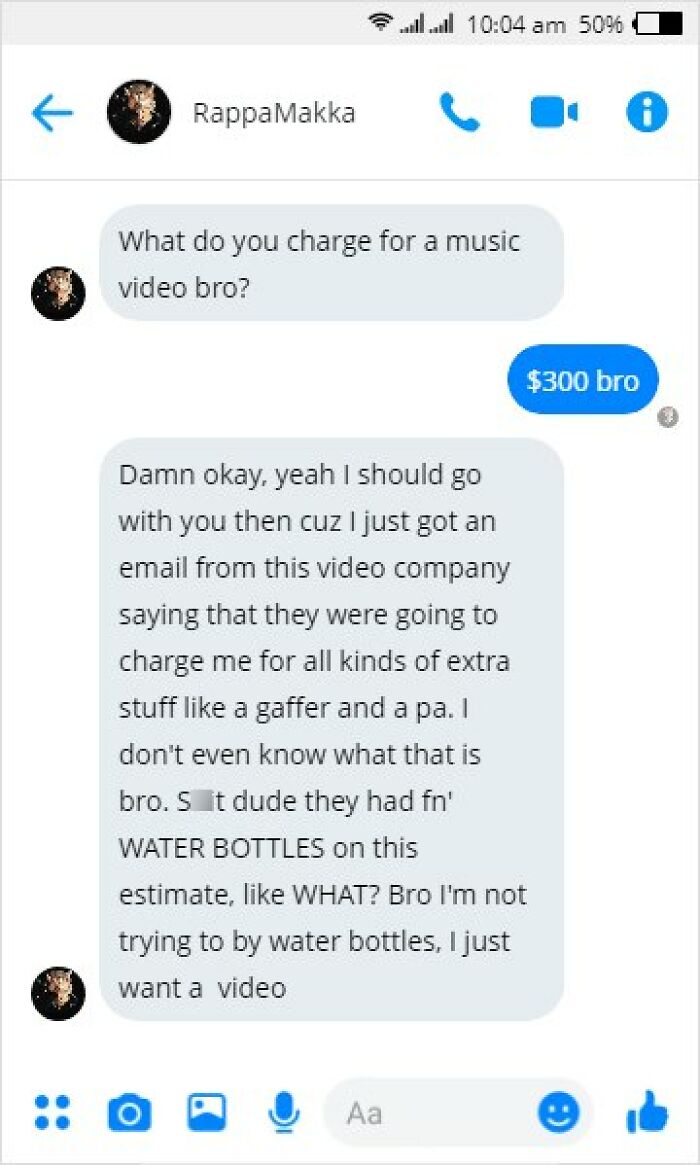Start a voice call with RappaMakka
The width and height of the screenshot is (700, 1165).
click(460, 113)
